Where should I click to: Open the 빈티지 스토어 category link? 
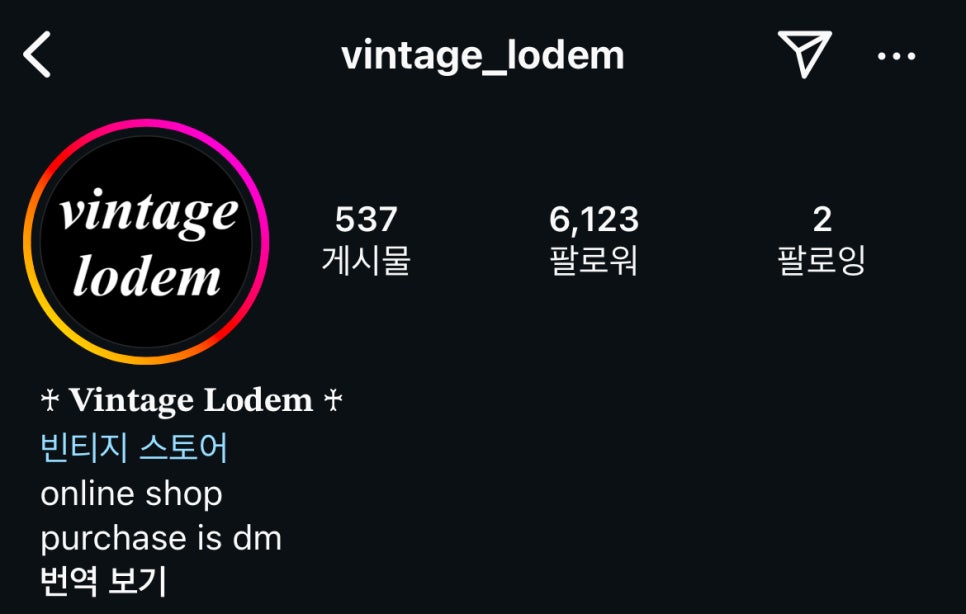[134, 447]
